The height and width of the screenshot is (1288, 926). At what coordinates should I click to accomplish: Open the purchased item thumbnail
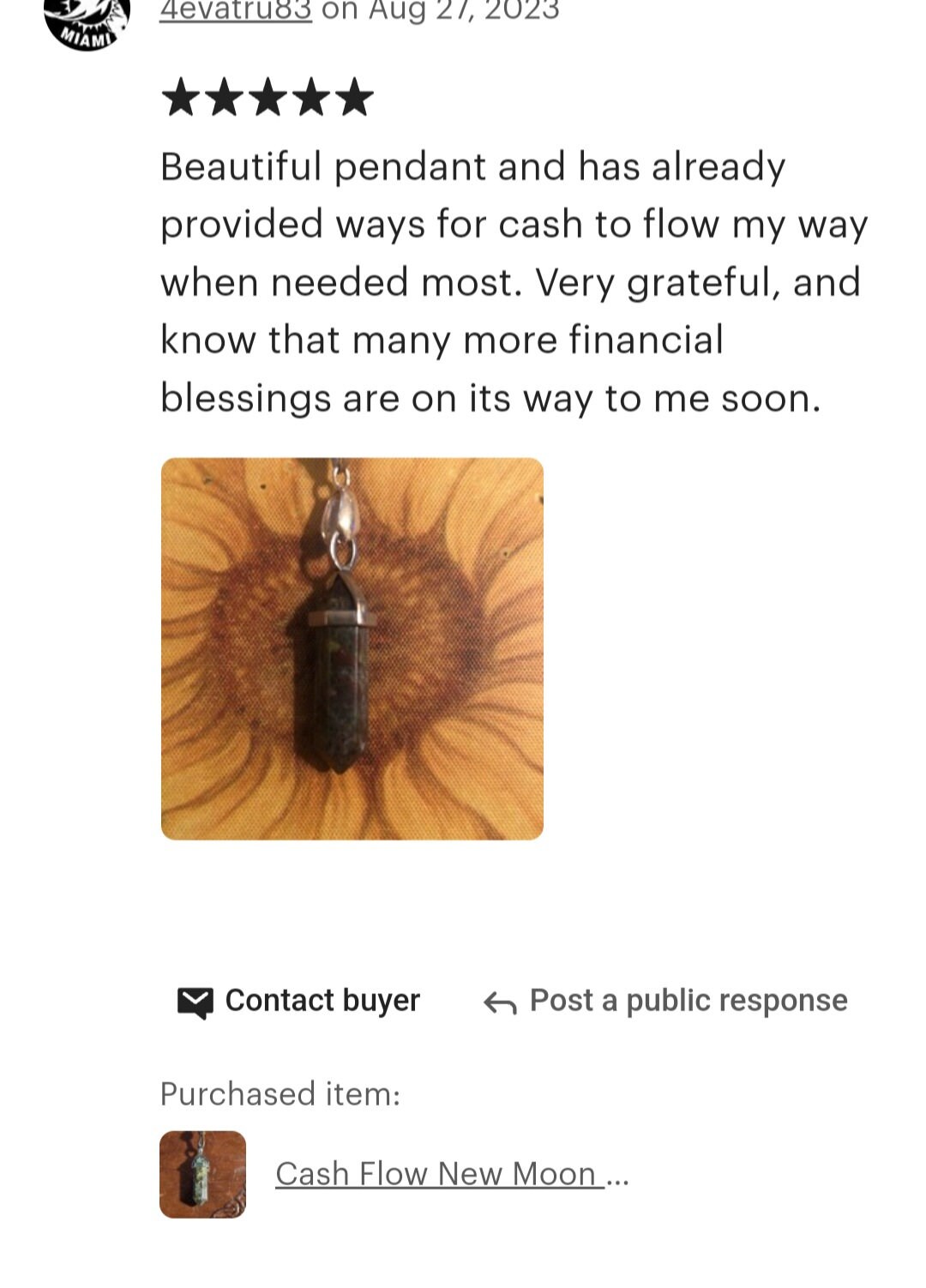click(x=203, y=1174)
